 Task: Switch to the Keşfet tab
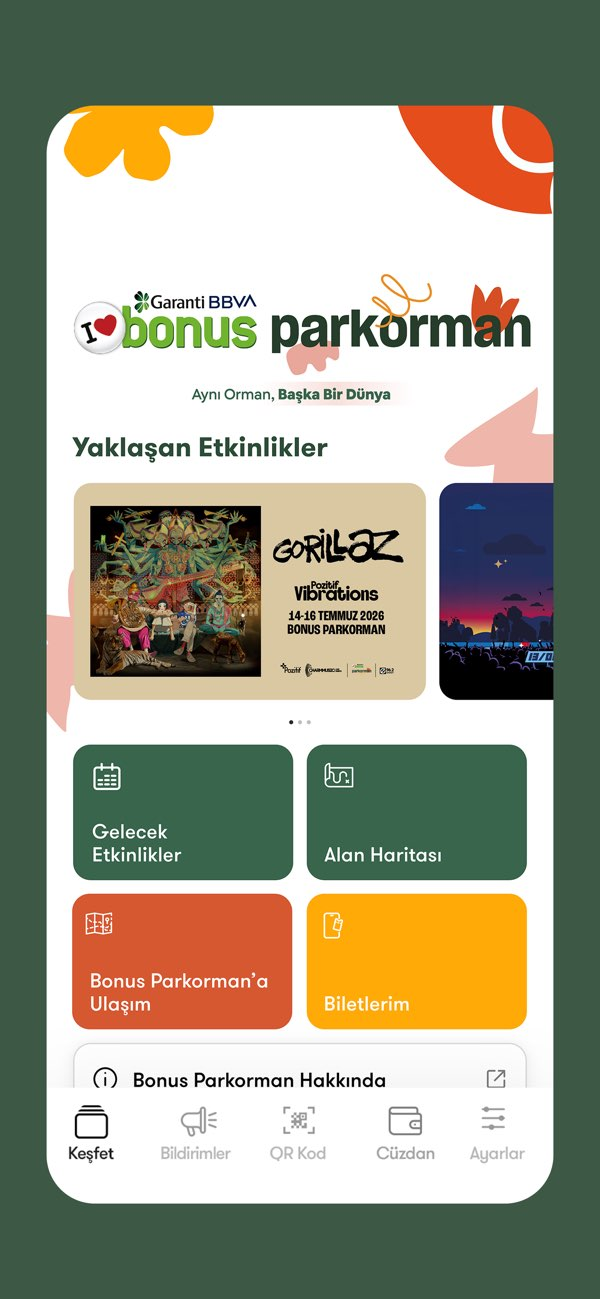(91, 1134)
